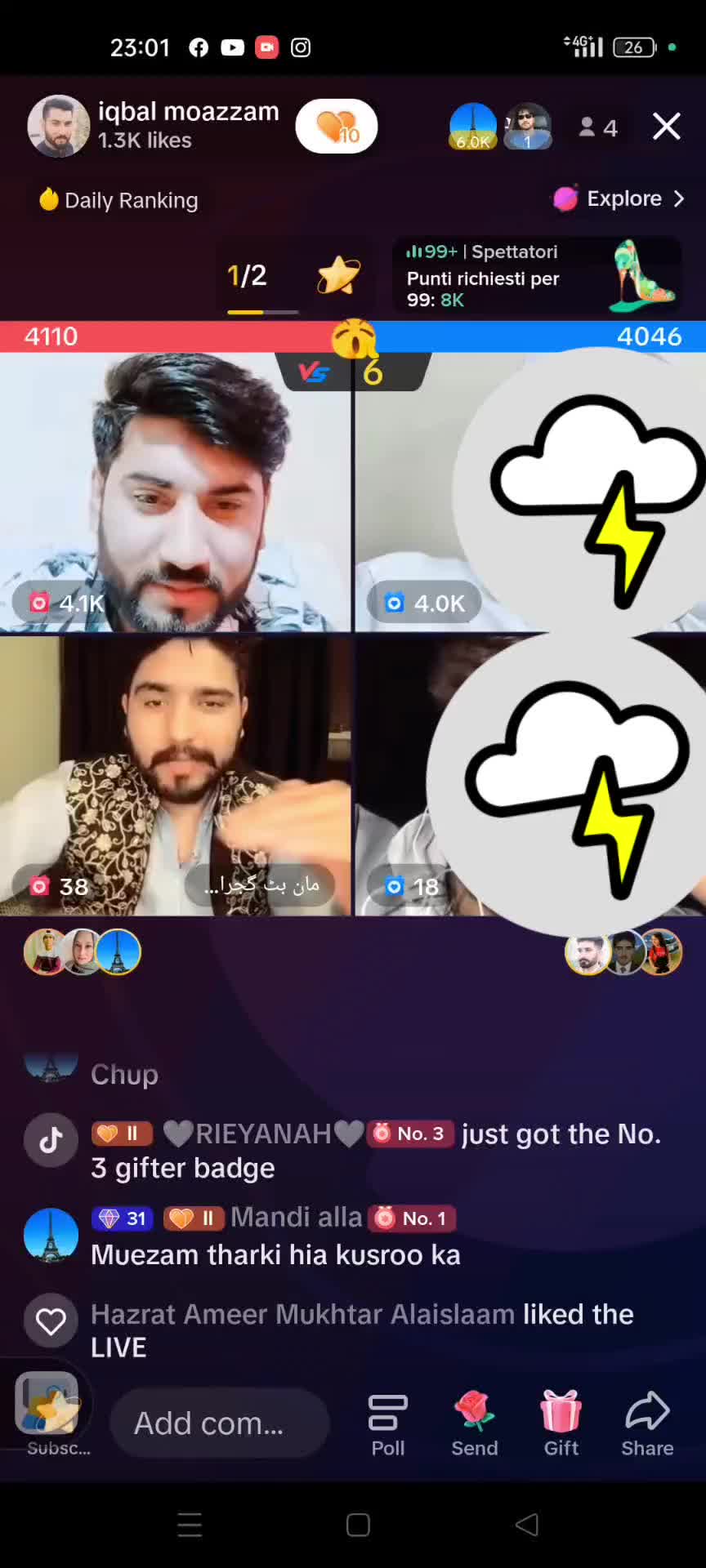Screen dimensions: 706x1568
Task: Share this live
Action: pos(647,1425)
